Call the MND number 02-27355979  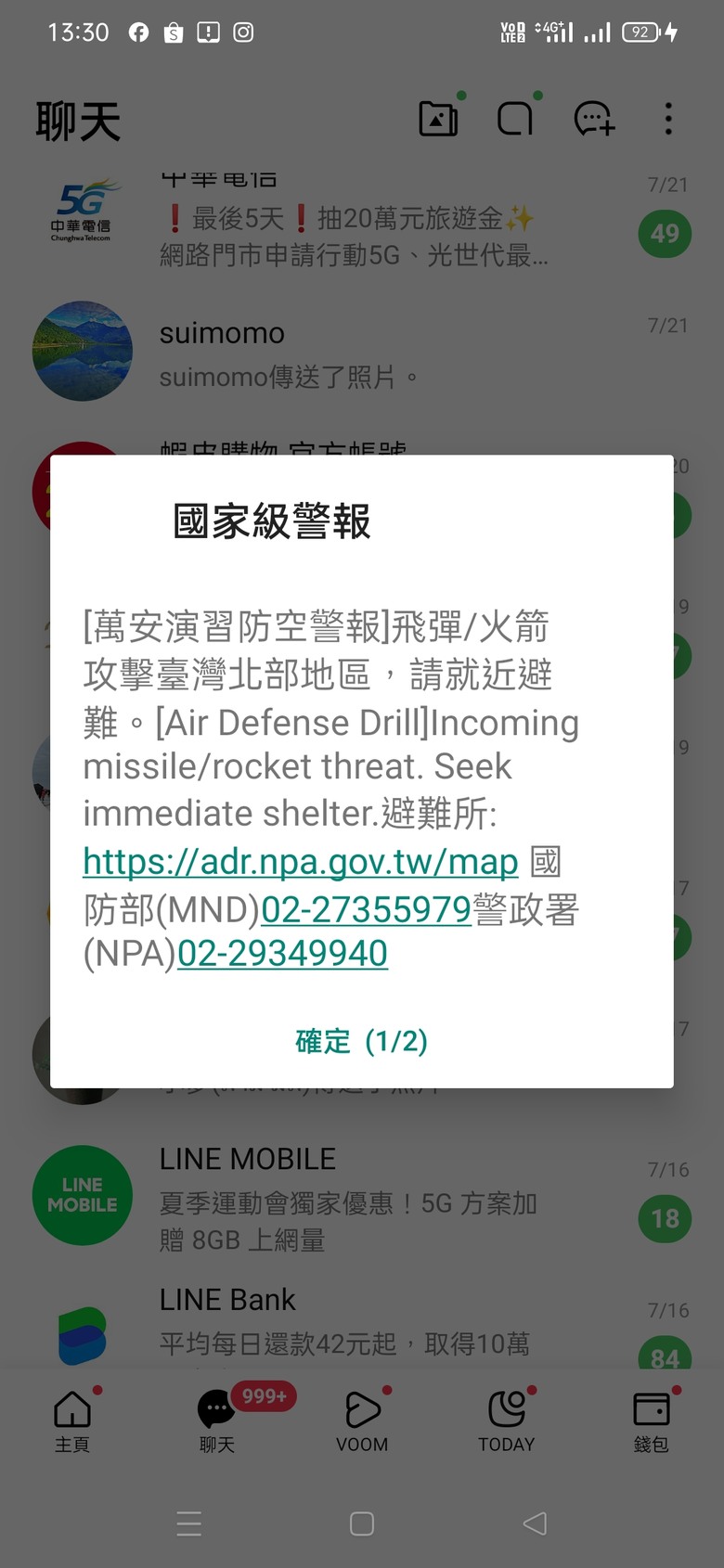[366, 909]
